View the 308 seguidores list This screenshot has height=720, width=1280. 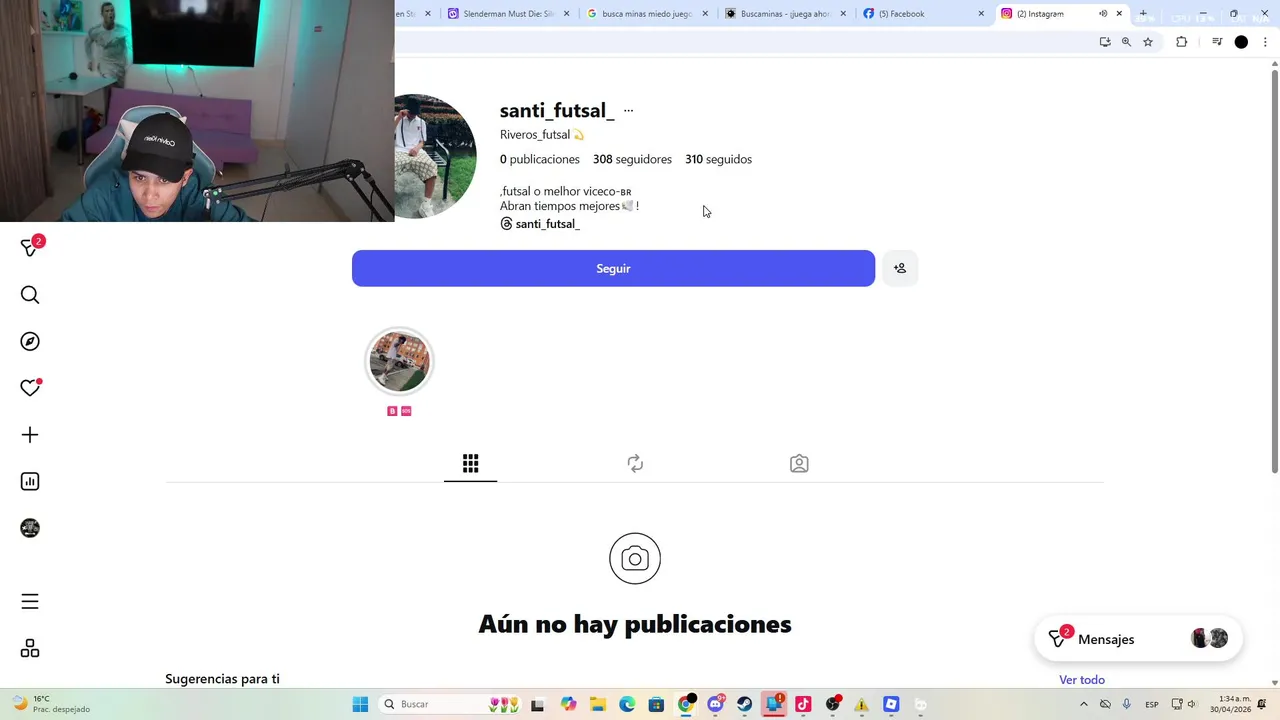pyautogui.click(x=632, y=159)
